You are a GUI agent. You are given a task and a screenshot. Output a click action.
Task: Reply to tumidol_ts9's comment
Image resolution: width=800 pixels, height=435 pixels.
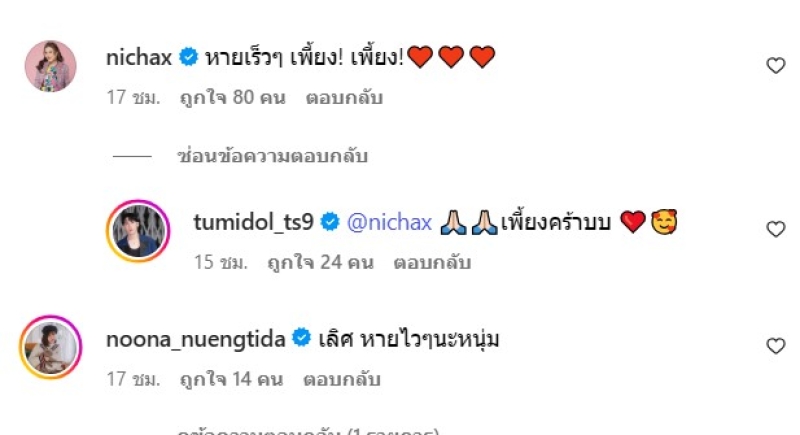[x=431, y=263]
